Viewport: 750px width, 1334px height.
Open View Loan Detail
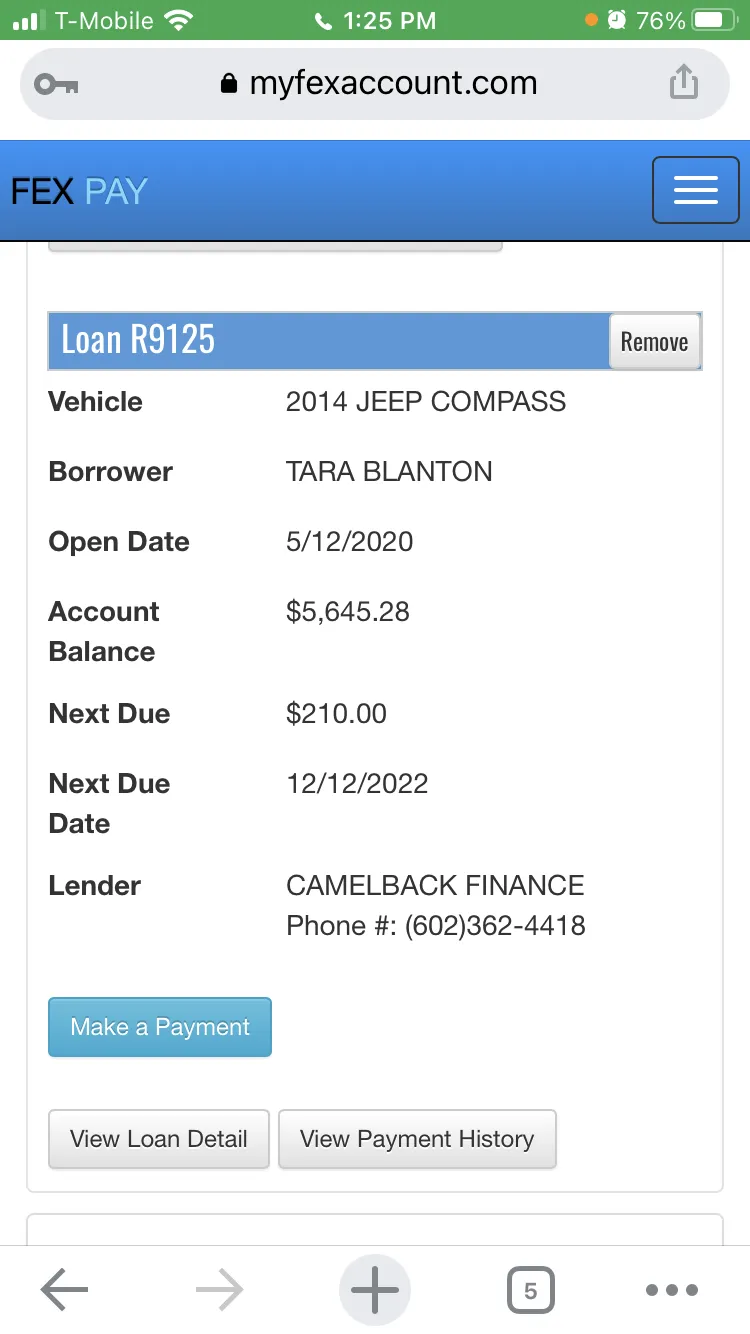[x=159, y=1139]
